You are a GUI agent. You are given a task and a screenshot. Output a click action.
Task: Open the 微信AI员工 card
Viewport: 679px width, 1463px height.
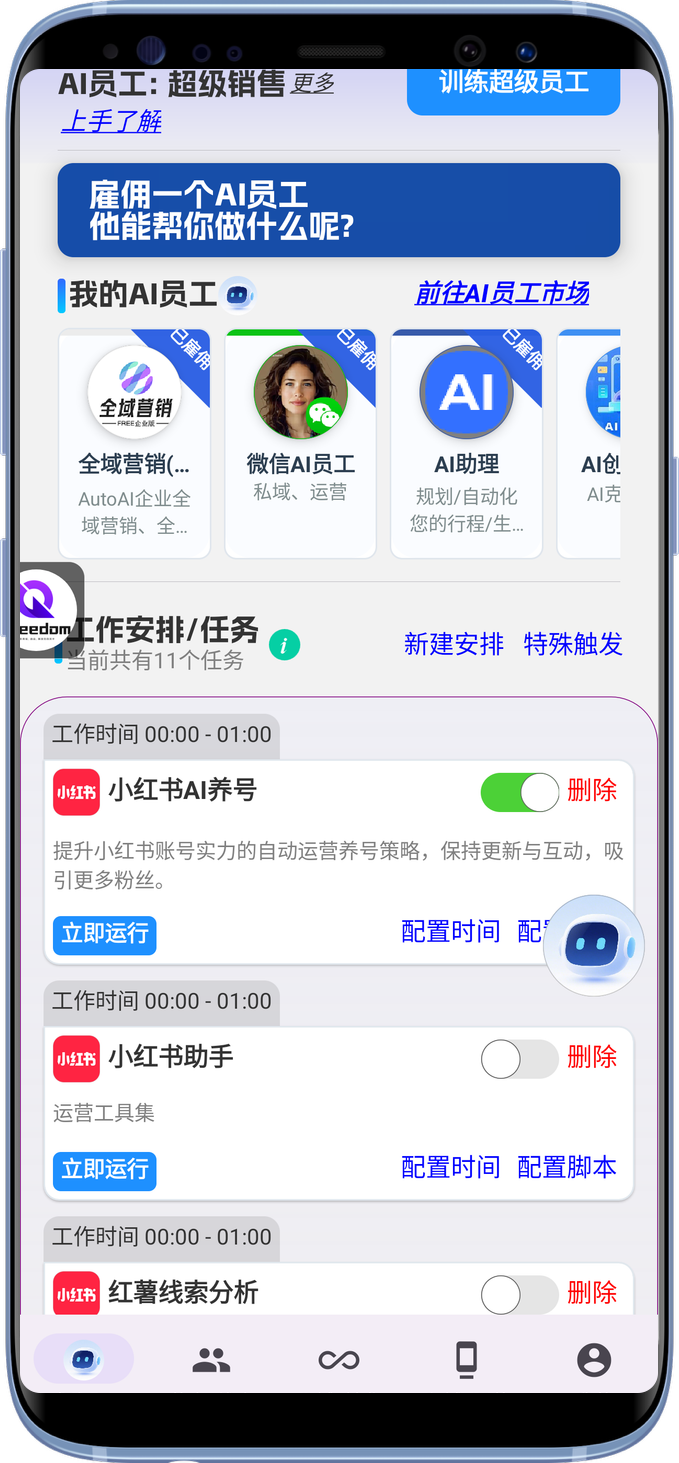coord(300,443)
